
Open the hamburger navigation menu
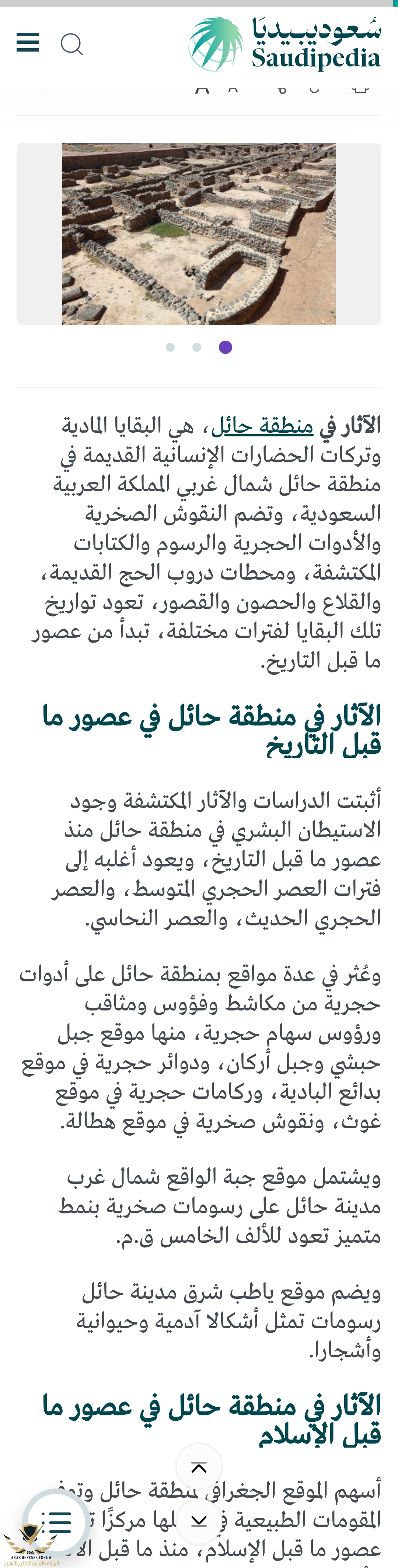[27, 43]
